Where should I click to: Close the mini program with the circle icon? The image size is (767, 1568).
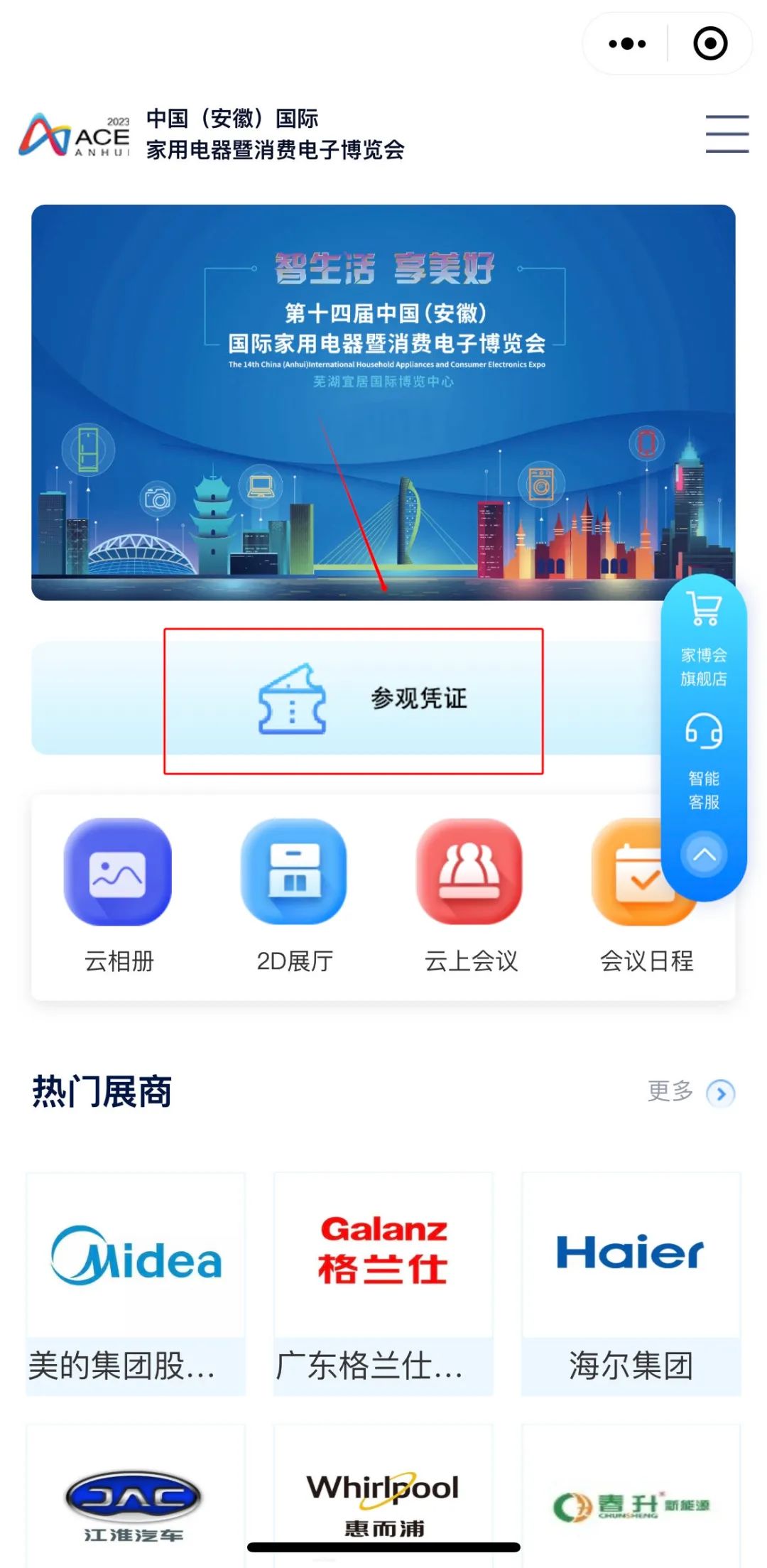pyautogui.click(x=710, y=43)
